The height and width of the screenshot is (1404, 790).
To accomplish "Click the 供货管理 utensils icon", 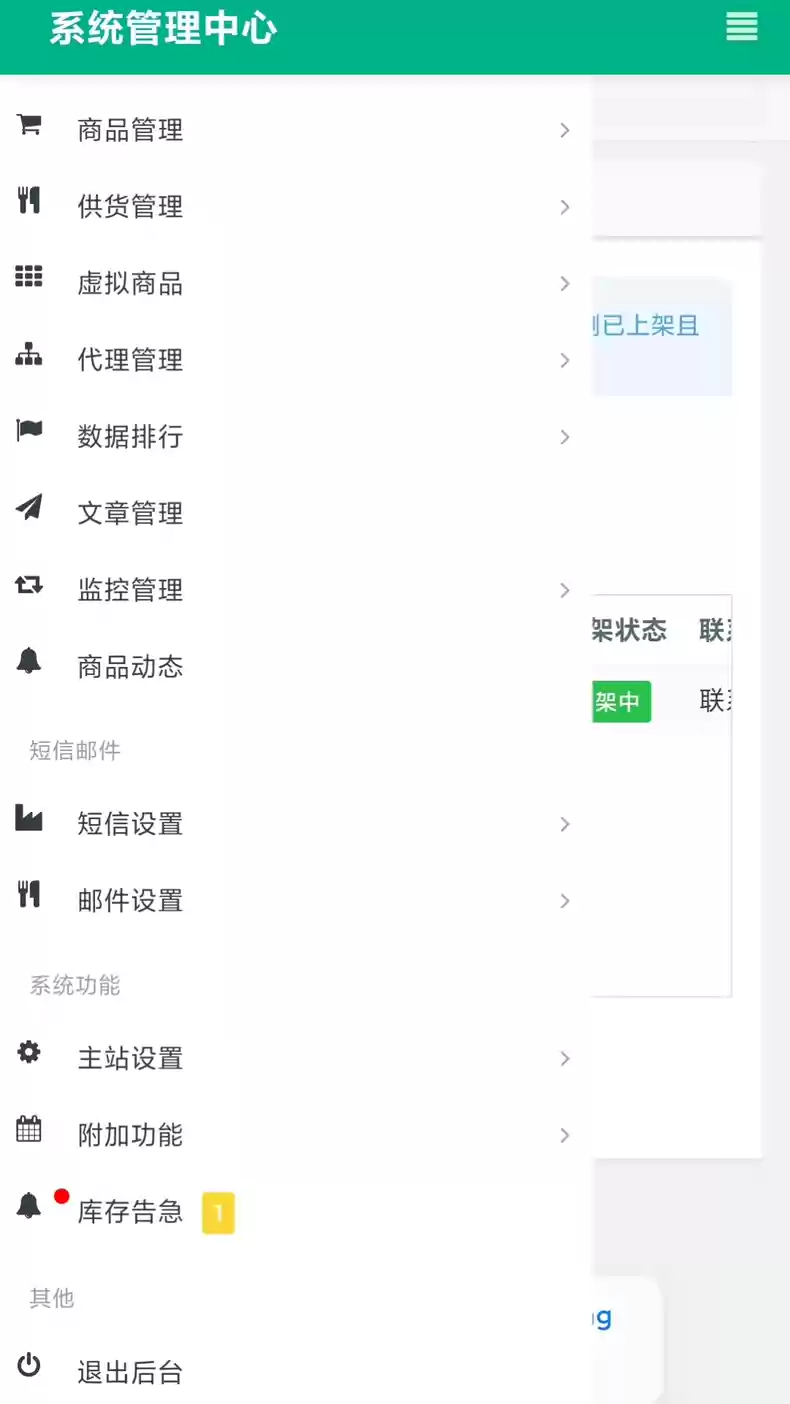I will [28, 203].
